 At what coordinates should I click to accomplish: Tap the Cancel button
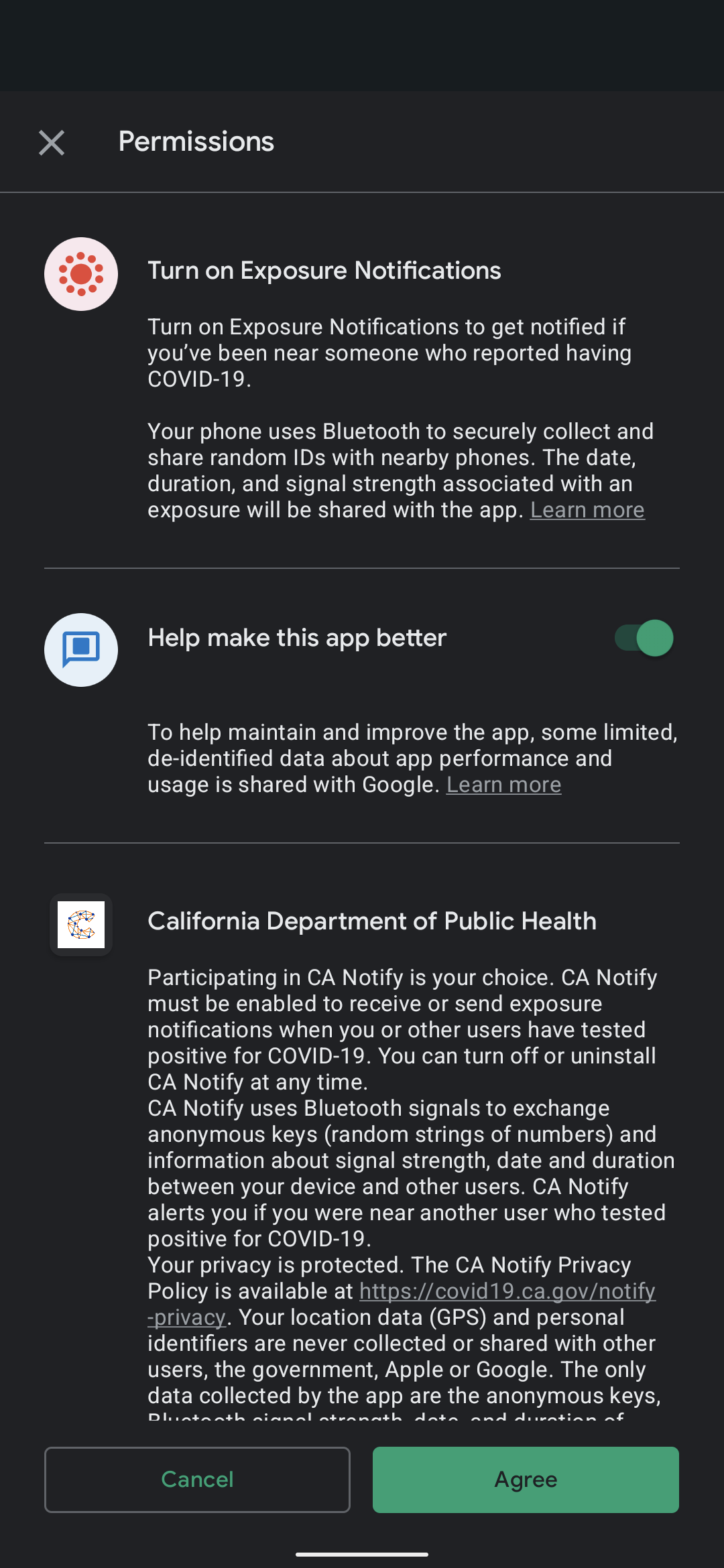[197, 1480]
